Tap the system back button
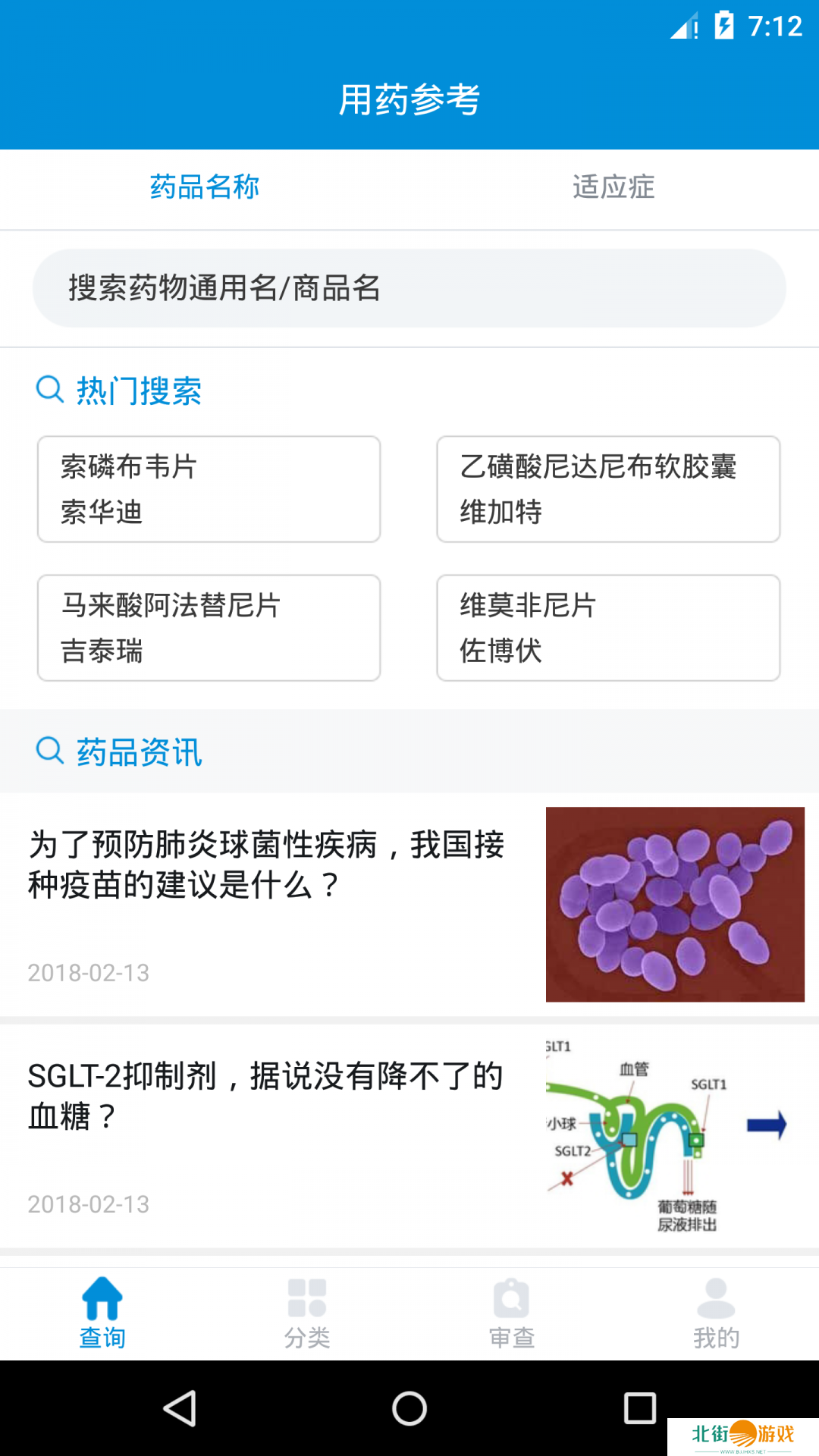819x1456 pixels. click(x=180, y=1408)
